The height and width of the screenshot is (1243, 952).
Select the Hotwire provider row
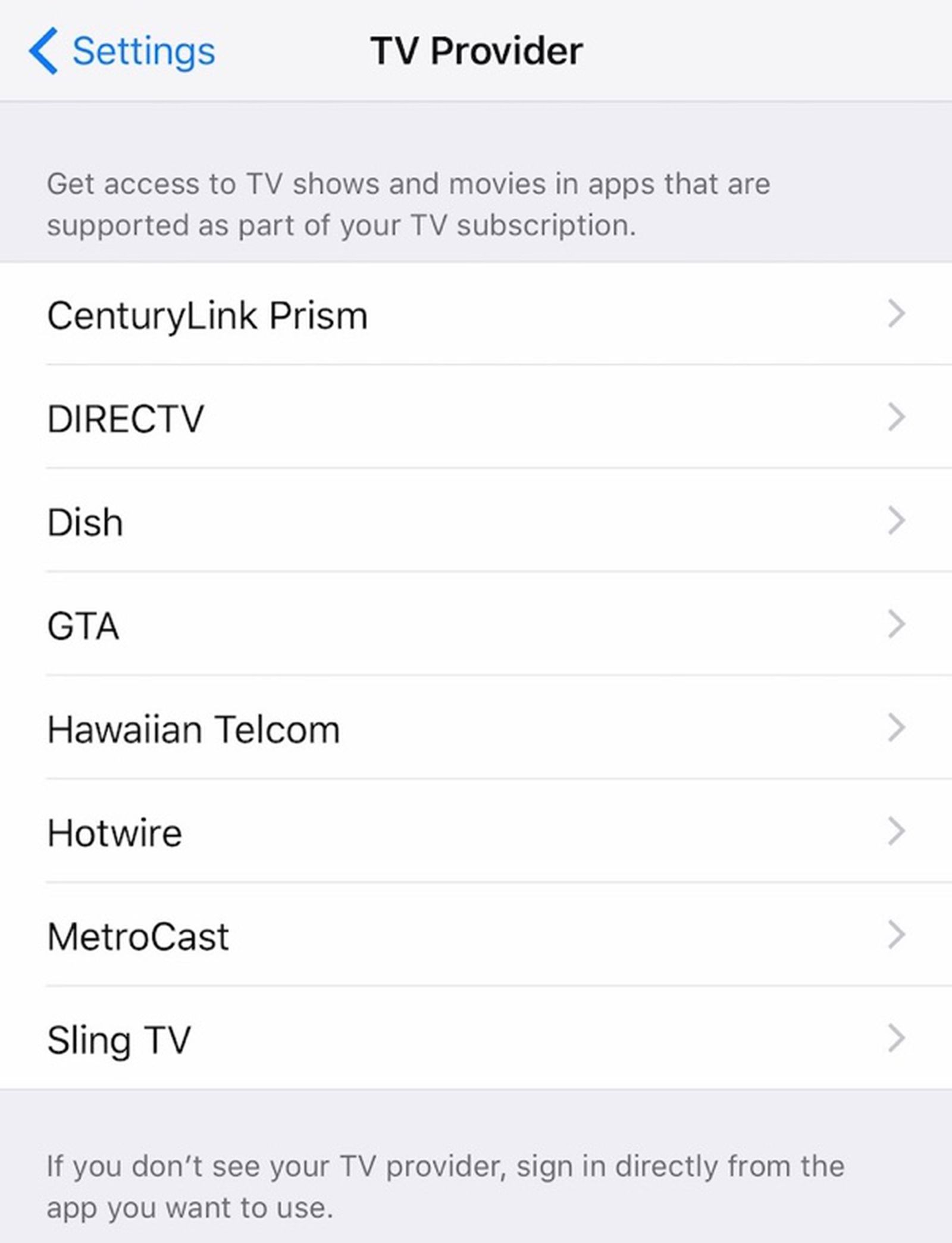coord(114,832)
